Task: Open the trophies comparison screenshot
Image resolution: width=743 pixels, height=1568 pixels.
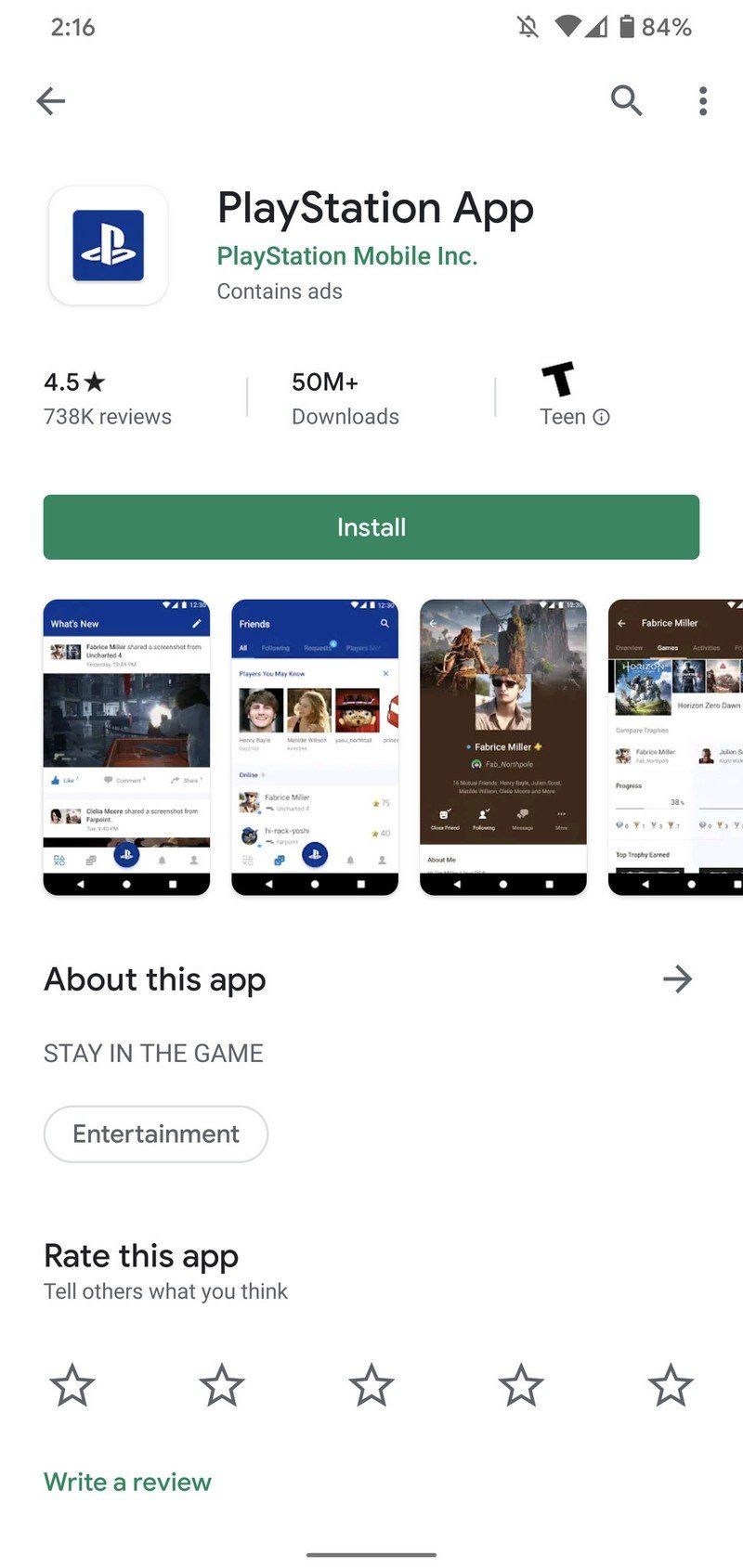Action: click(675, 747)
